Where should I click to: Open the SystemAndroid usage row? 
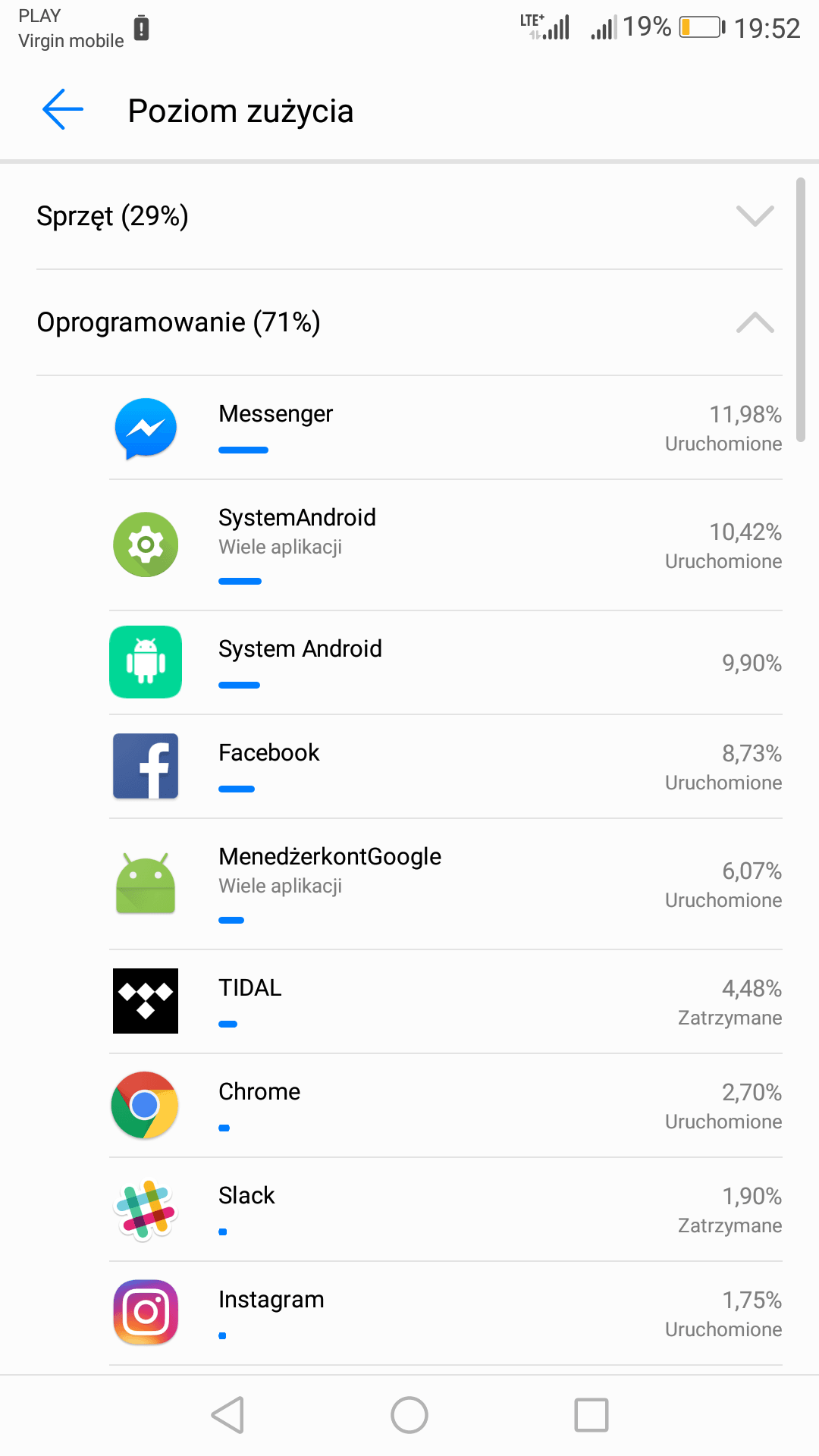pos(446,545)
